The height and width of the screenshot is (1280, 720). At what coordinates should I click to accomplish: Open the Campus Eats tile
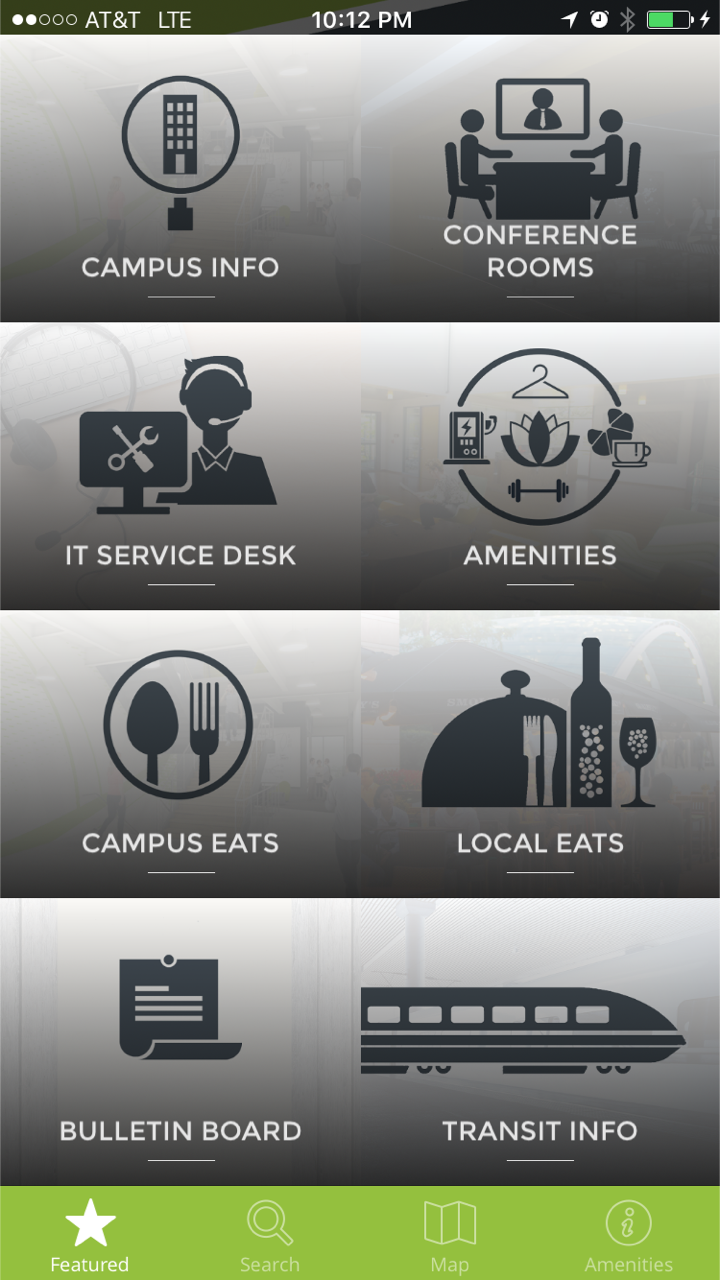point(180,754)
